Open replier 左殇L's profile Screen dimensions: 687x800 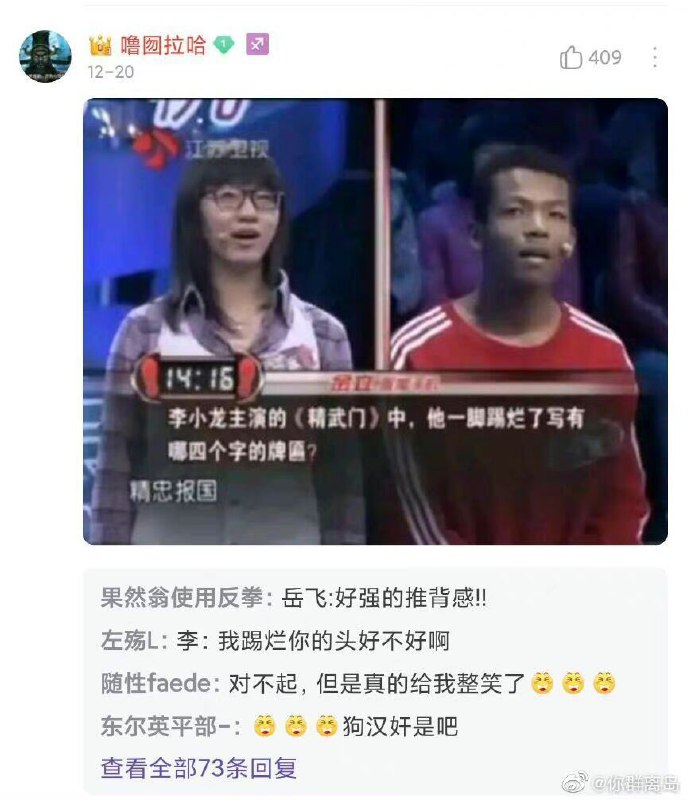tap(138, 641)
